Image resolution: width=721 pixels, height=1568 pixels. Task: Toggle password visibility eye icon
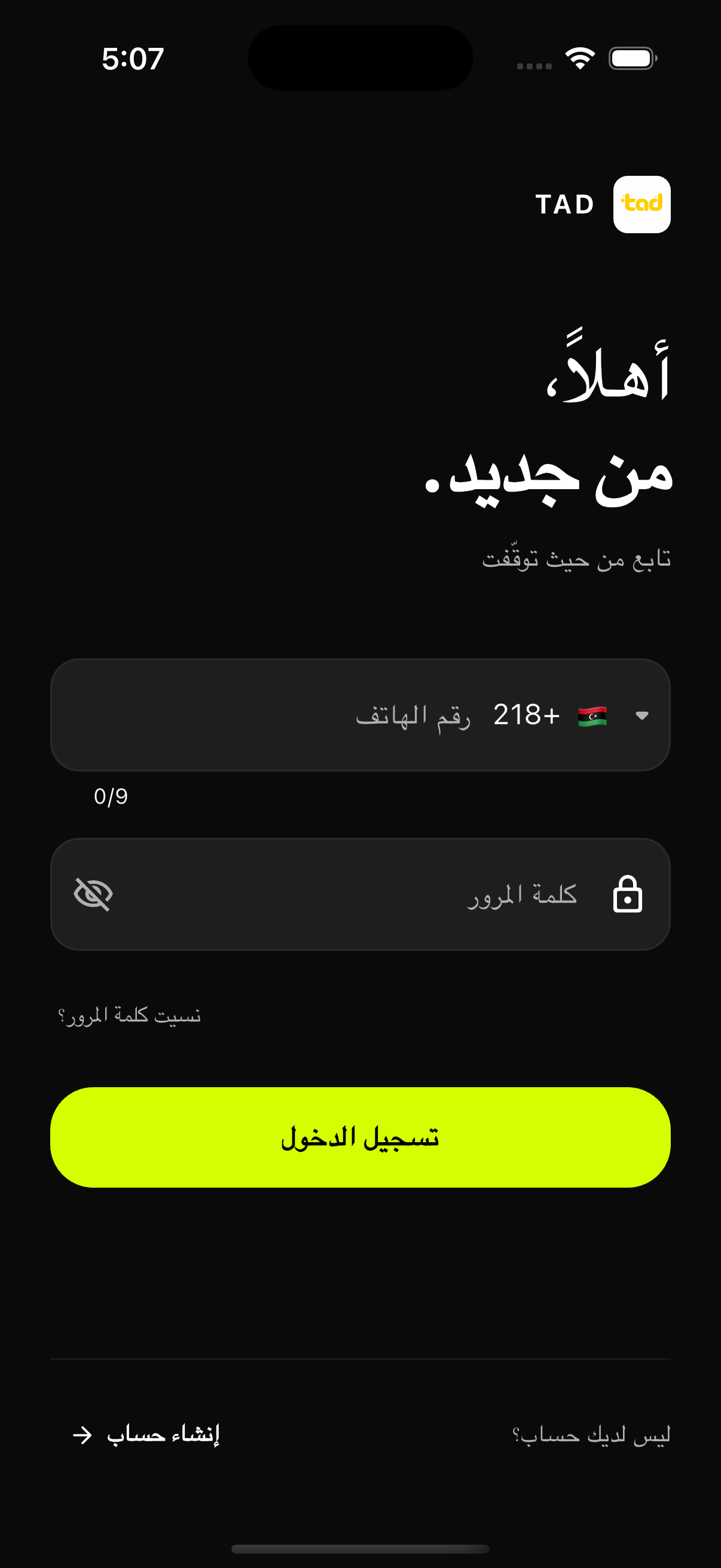93,894
